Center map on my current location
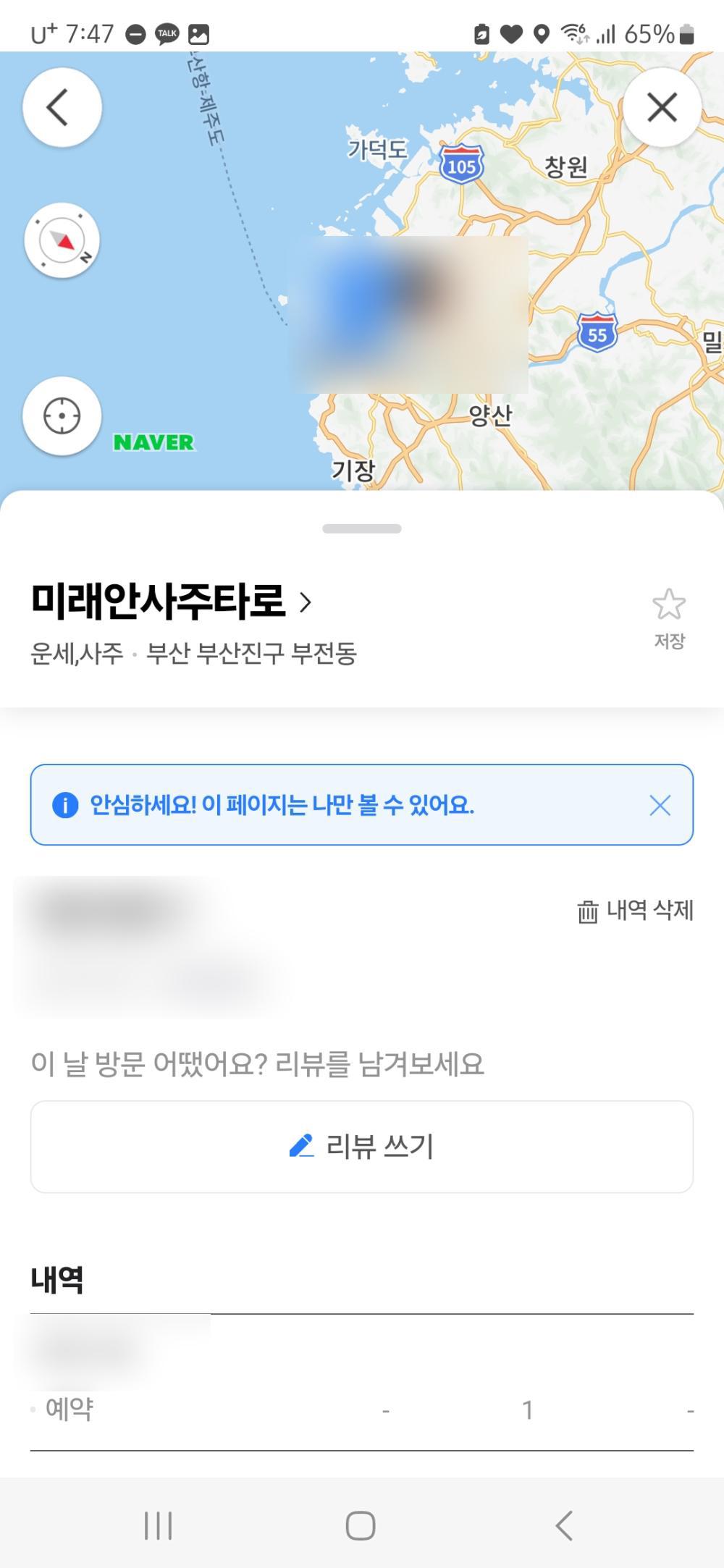 tap(62, 416)
